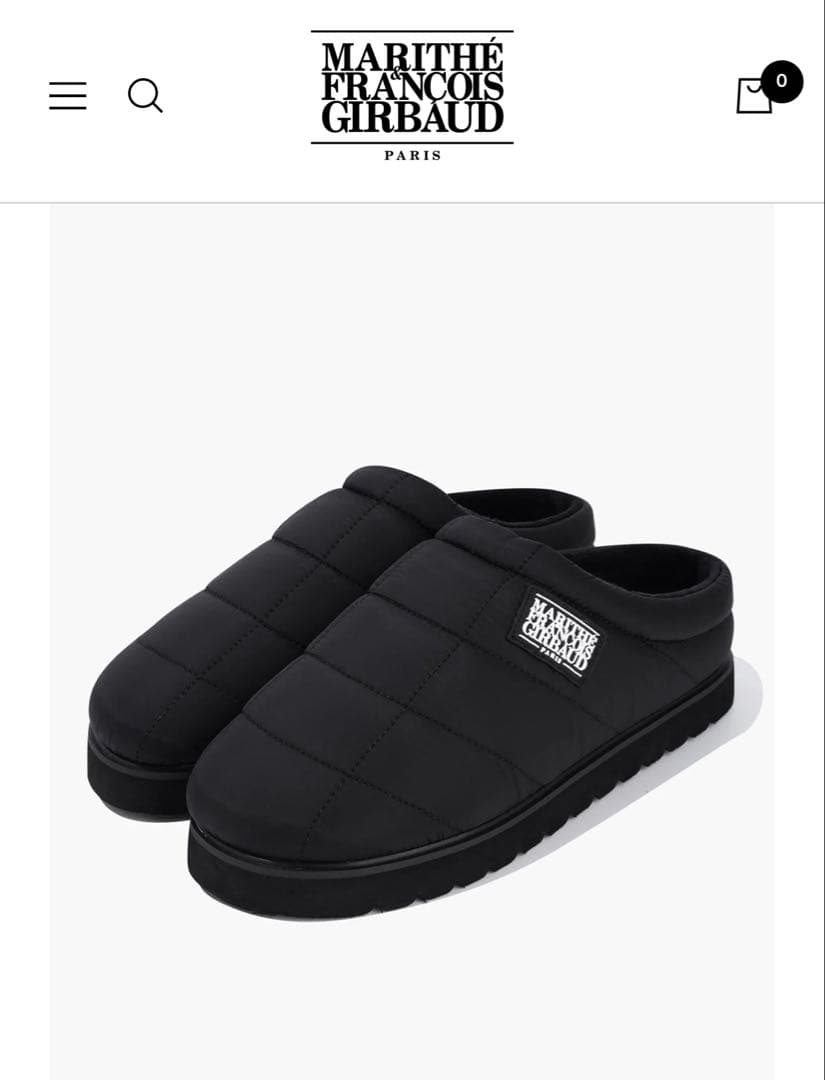View cart contents by clicking the bag
The height and width of the screenshot is (1080, 825).
(x=752, y=95)
